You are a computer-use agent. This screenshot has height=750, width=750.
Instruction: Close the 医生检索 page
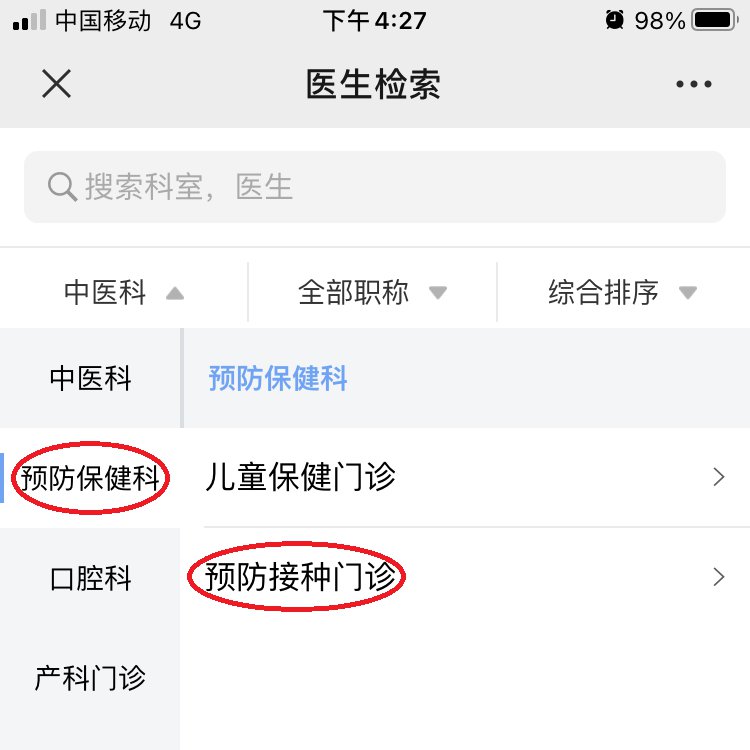56,84
